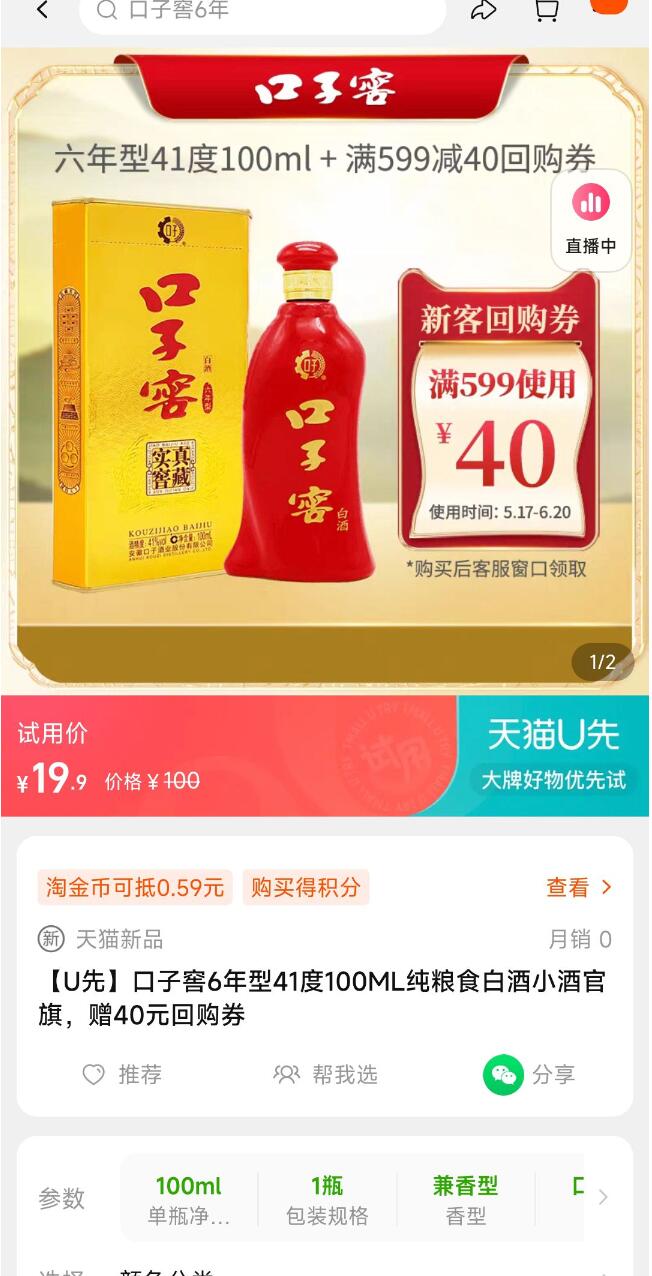The width and height of the screenshot is (652, 1276).
Task: Tap the 购买得积分 tag
Action: 305,887
